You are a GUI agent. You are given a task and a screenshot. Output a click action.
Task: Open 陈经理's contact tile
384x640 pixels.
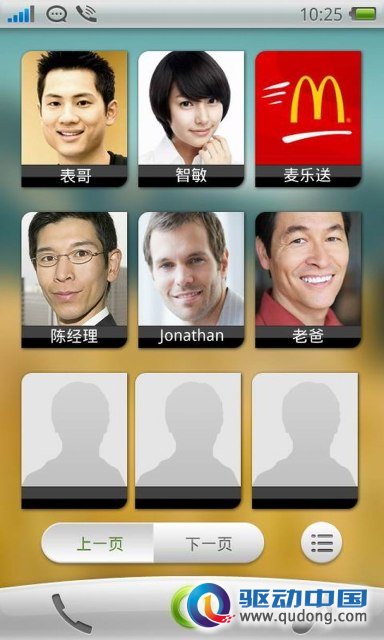(74, 280)
